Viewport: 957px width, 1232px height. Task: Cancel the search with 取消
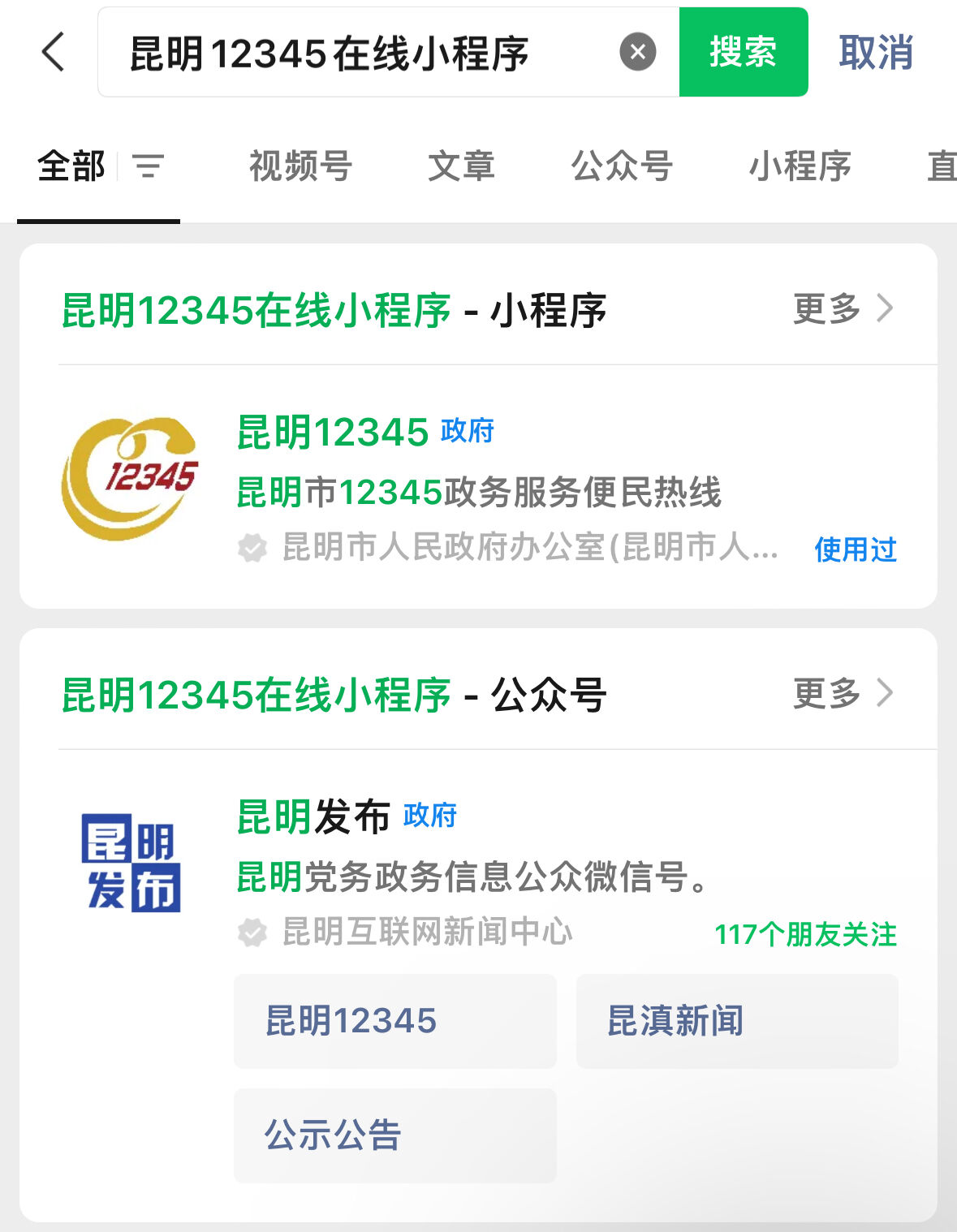click(876, 53)
